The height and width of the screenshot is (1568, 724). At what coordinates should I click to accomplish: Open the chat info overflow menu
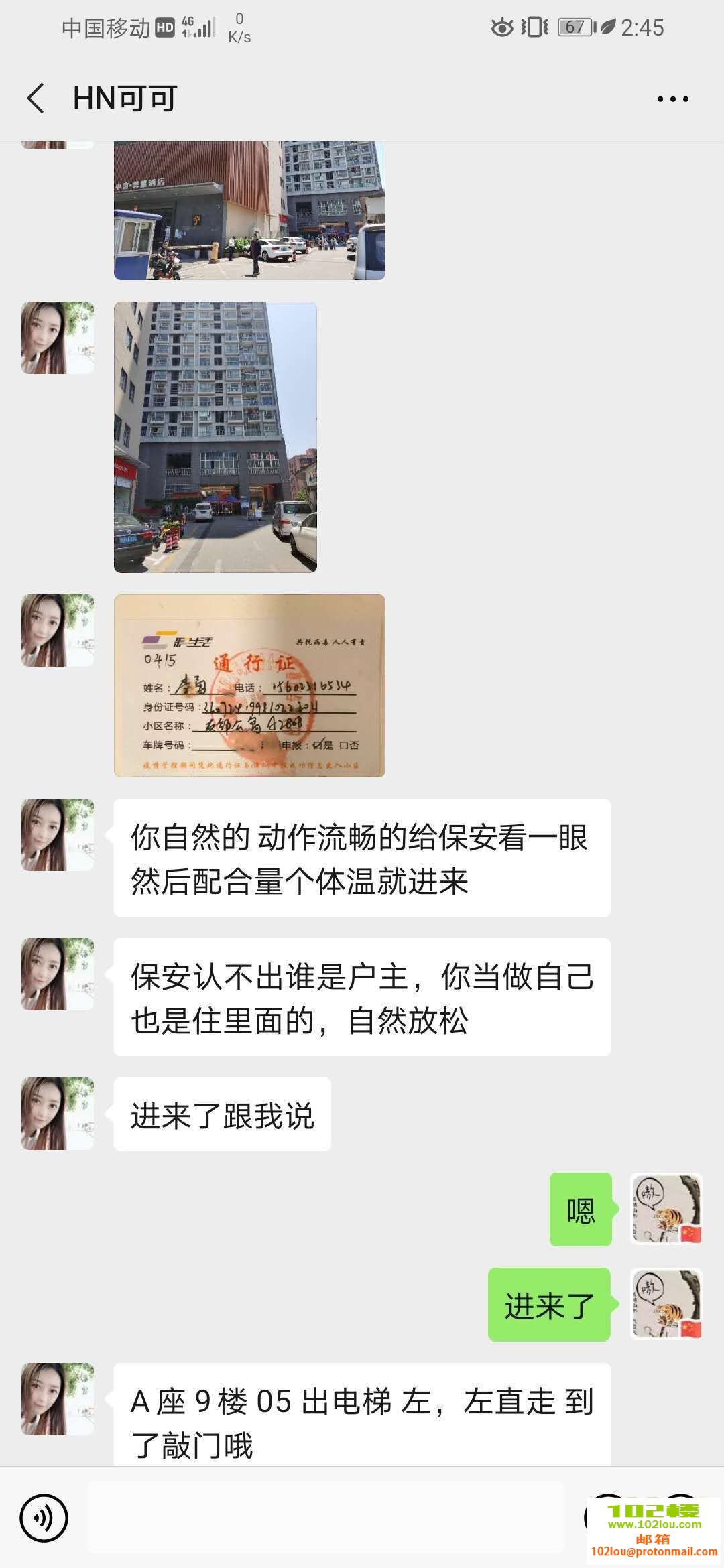coord(672,99)
